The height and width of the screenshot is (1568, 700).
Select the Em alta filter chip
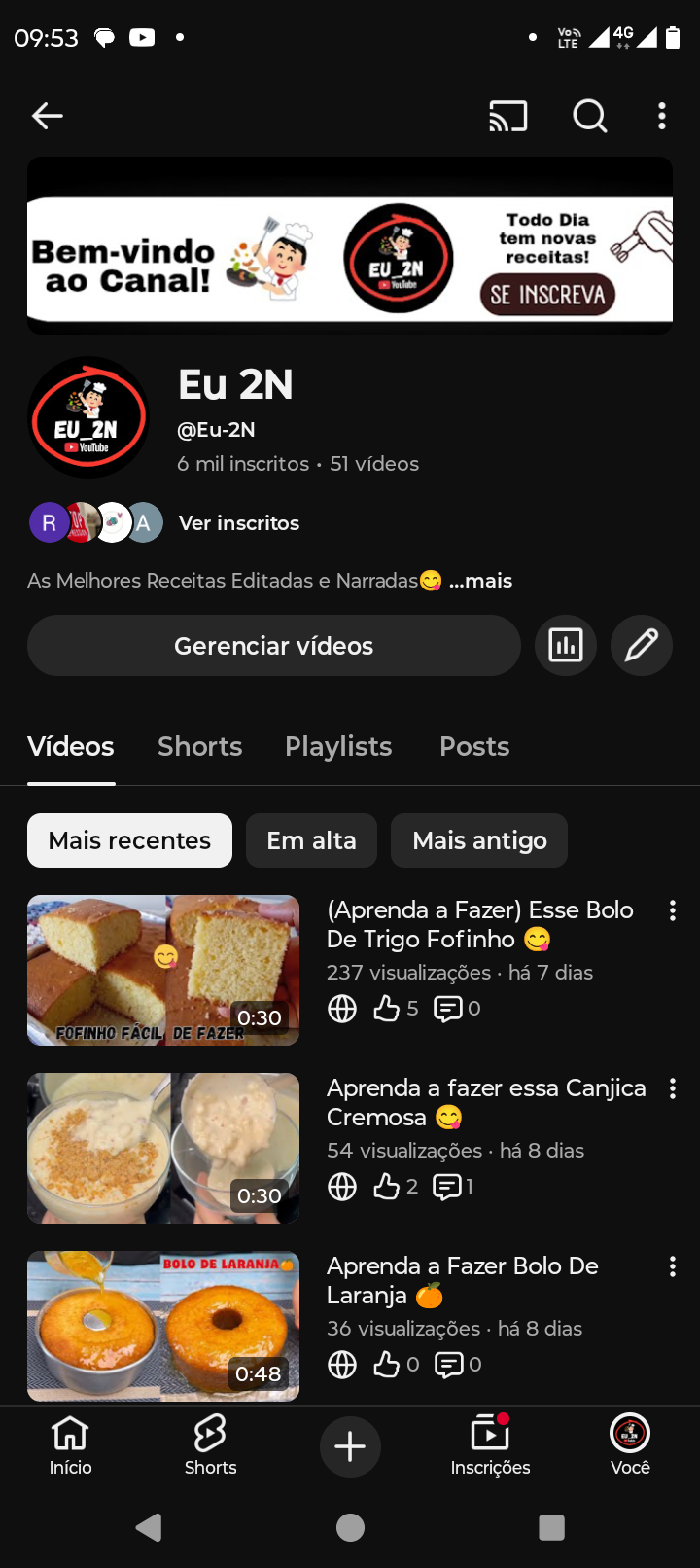(x=311, y=840)
